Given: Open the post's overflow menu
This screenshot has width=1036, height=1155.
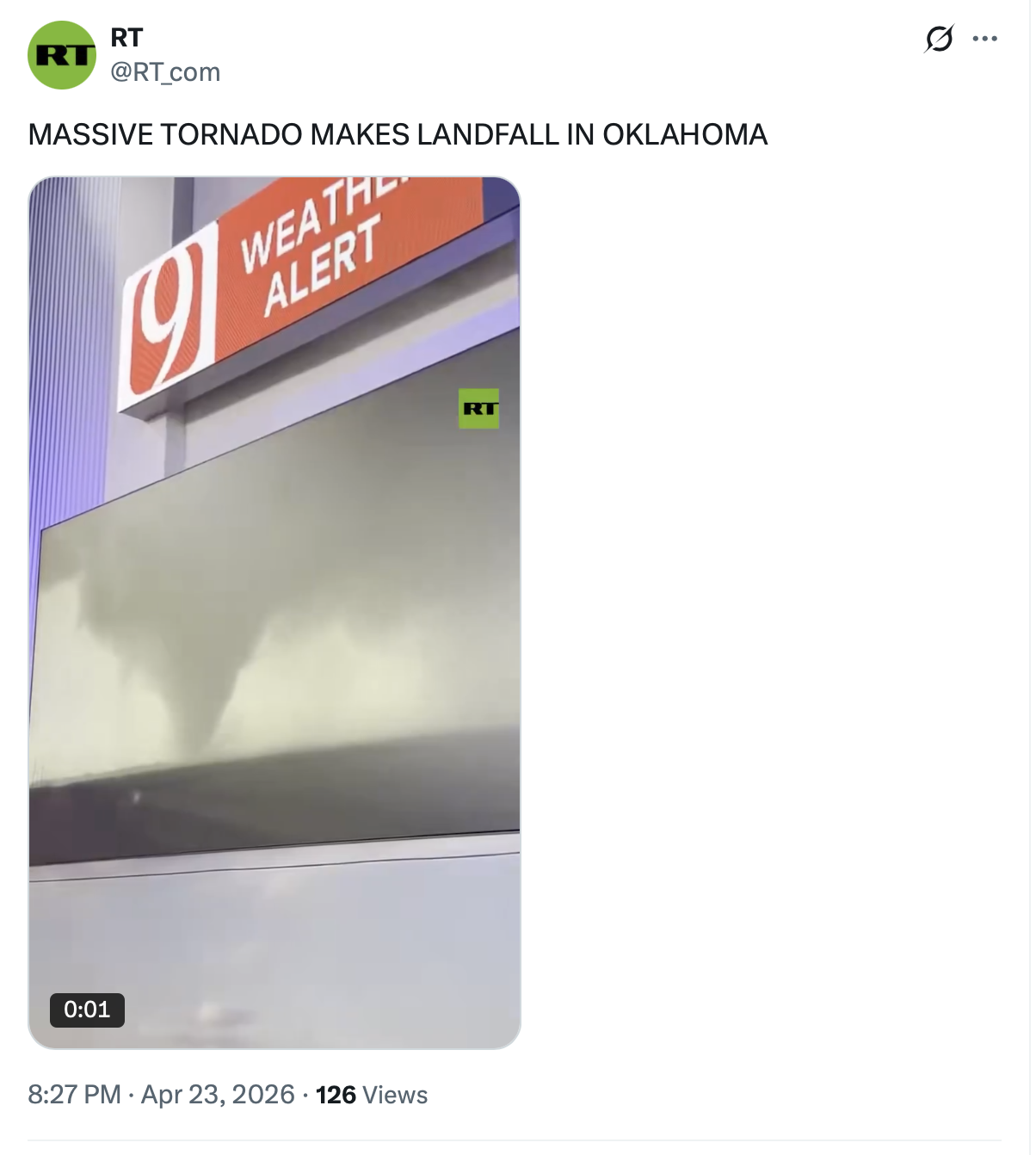Looking at the screenshot, I should [x=984, y=39].
